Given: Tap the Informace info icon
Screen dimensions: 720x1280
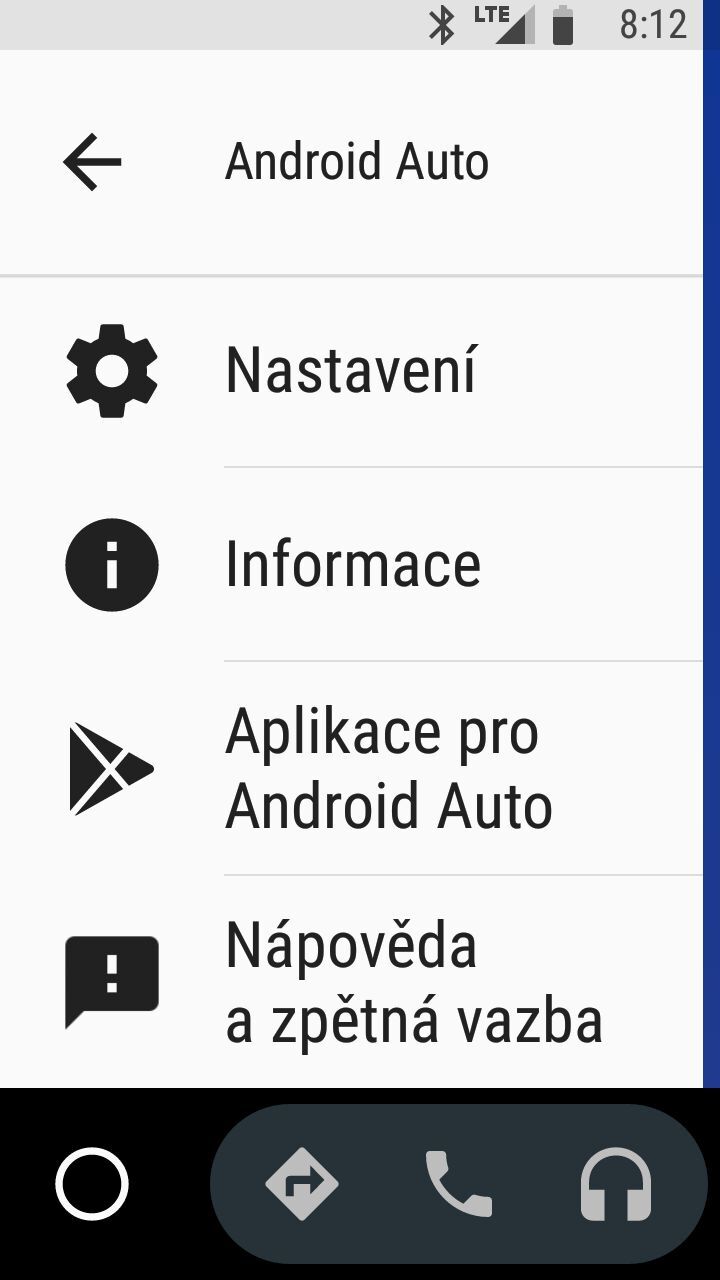Looking at the screenshot, I should click(110, 563).
